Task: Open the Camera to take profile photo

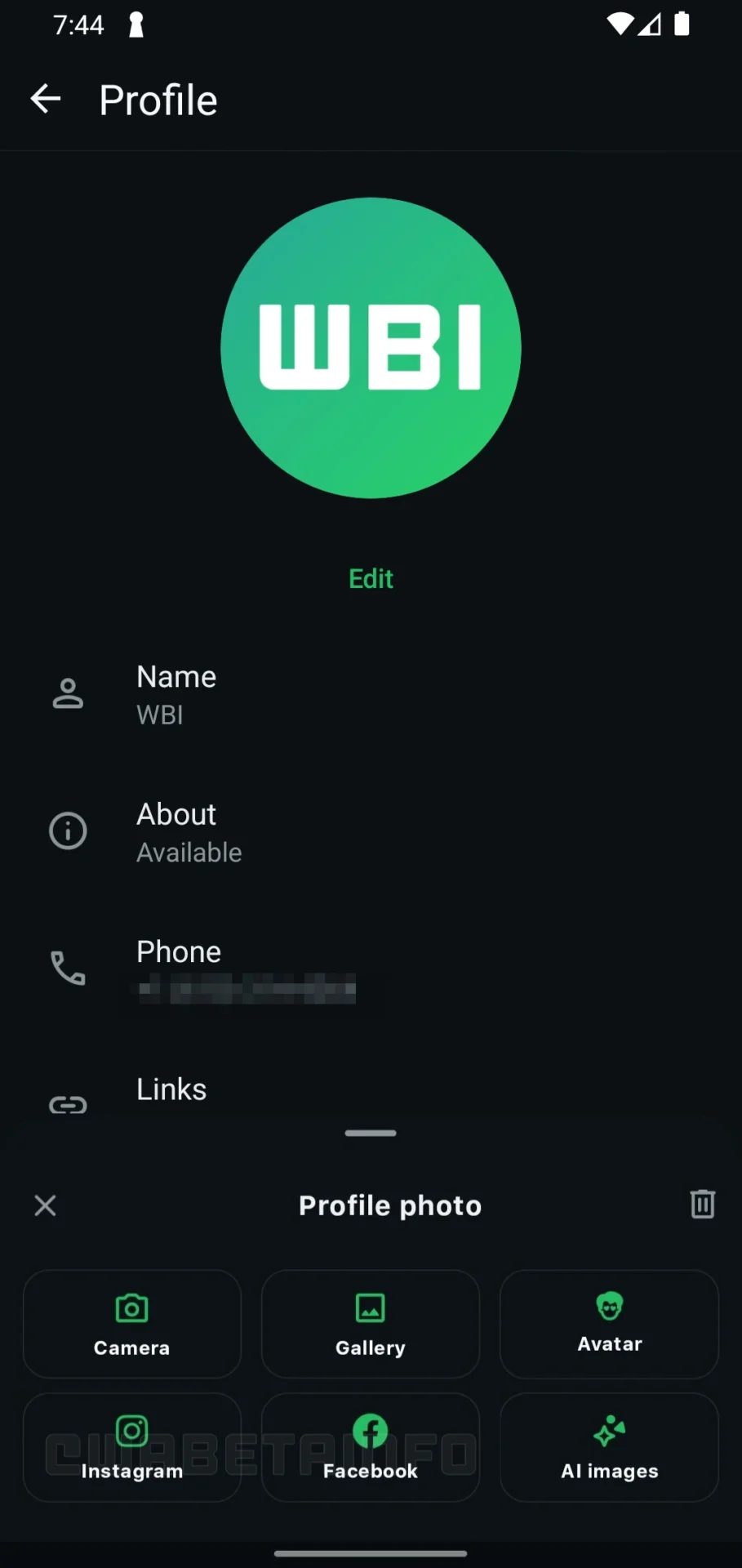Action: click(x=131, y=1325)
